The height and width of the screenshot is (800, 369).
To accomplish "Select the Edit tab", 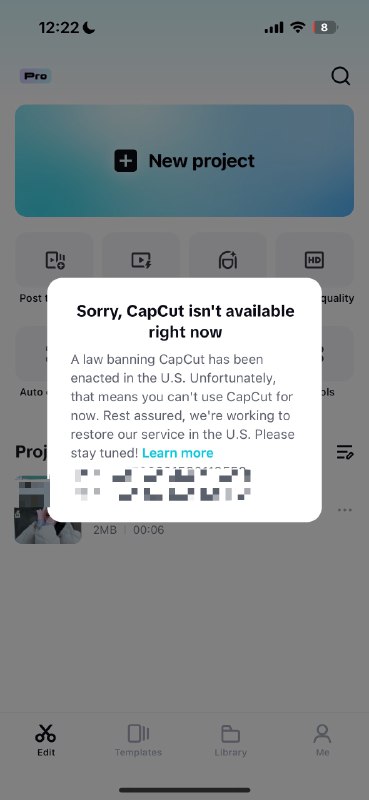I will click(x=46, y=740).
